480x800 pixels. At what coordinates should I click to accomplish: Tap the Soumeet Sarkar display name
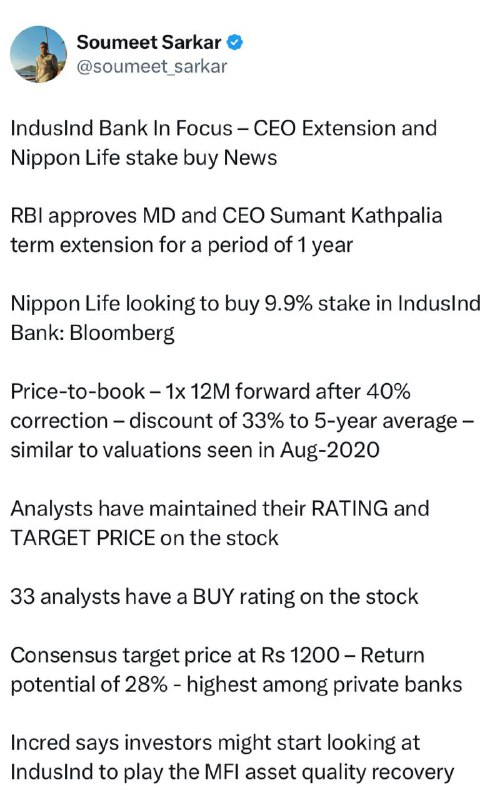(149, 42)
